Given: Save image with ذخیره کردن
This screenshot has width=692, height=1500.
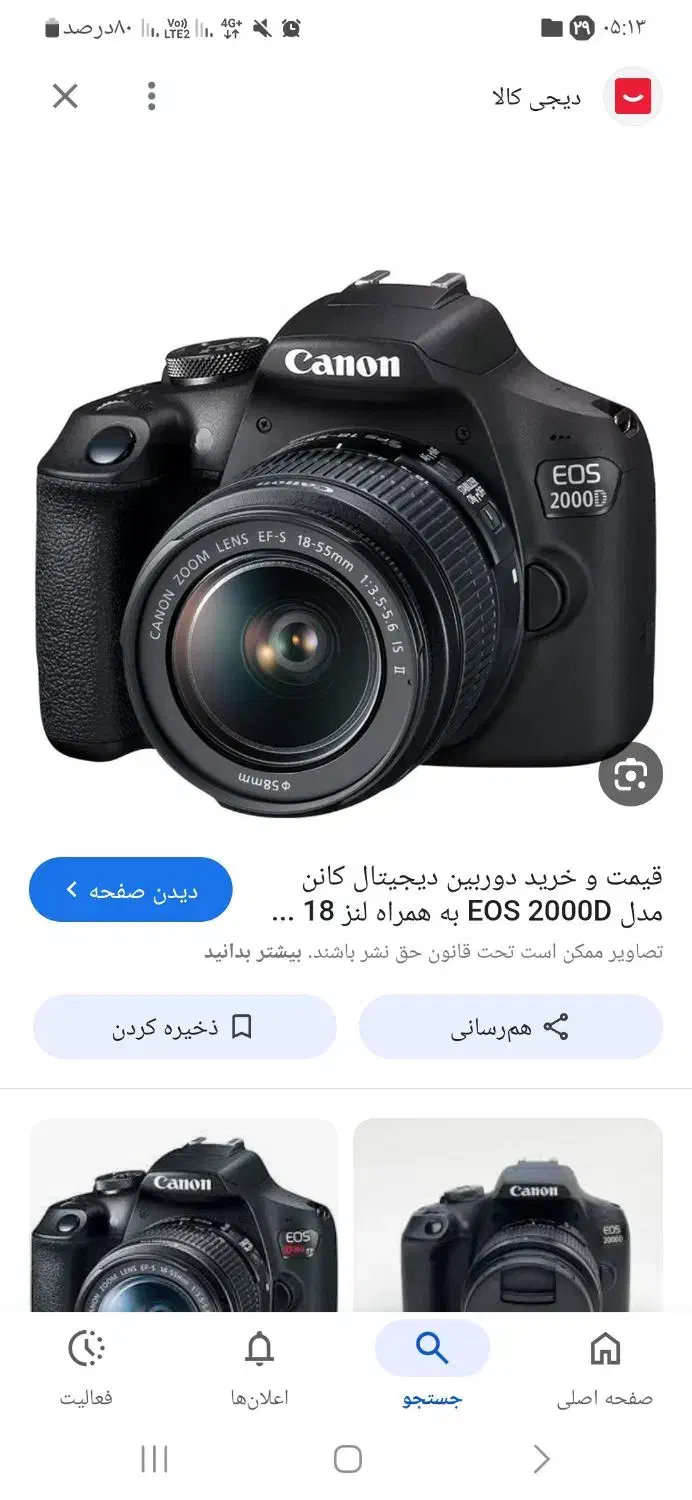Looking at the screenshot, I should (x=184, y=1027).
